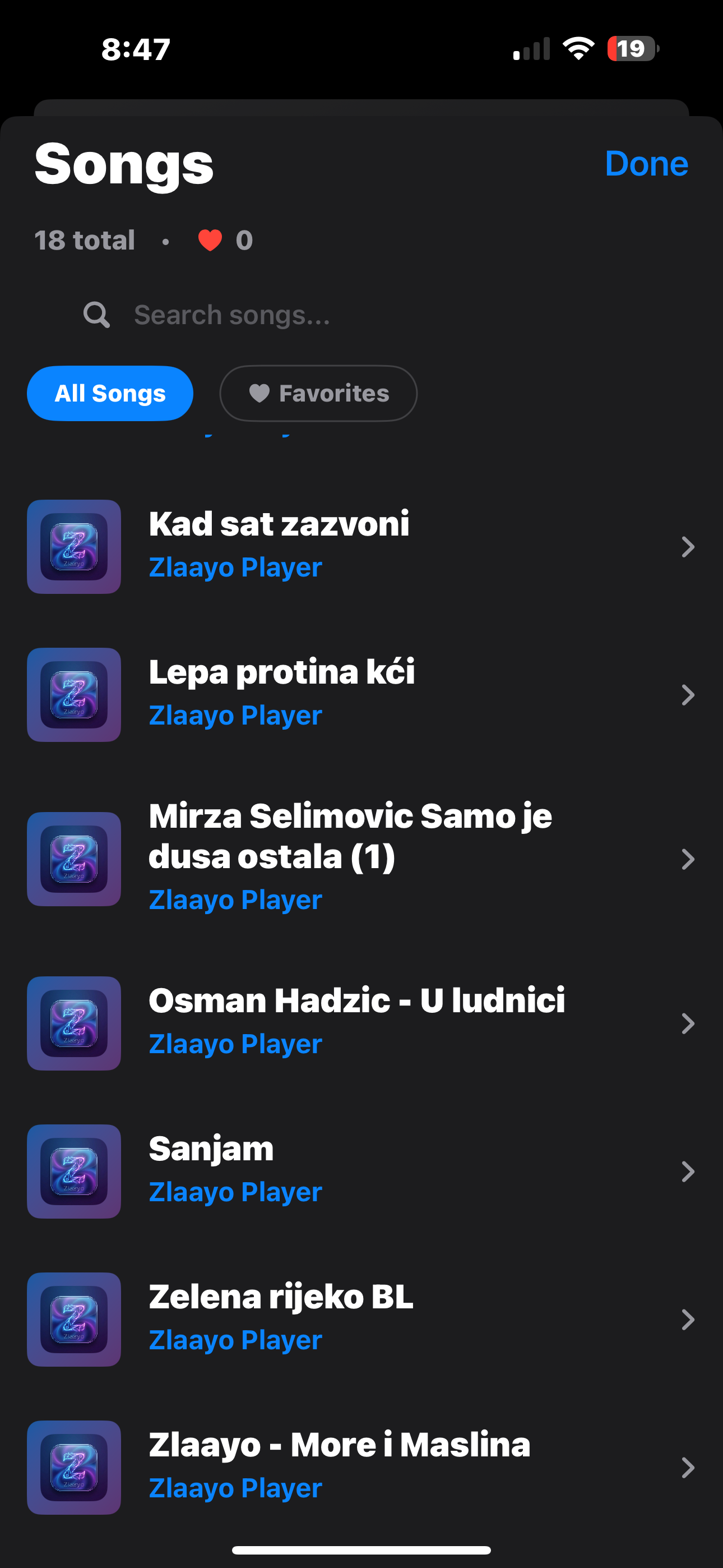The image size is (723, 1568).
Task: Select the All Songs filter
Action: [x=110, y=393]
